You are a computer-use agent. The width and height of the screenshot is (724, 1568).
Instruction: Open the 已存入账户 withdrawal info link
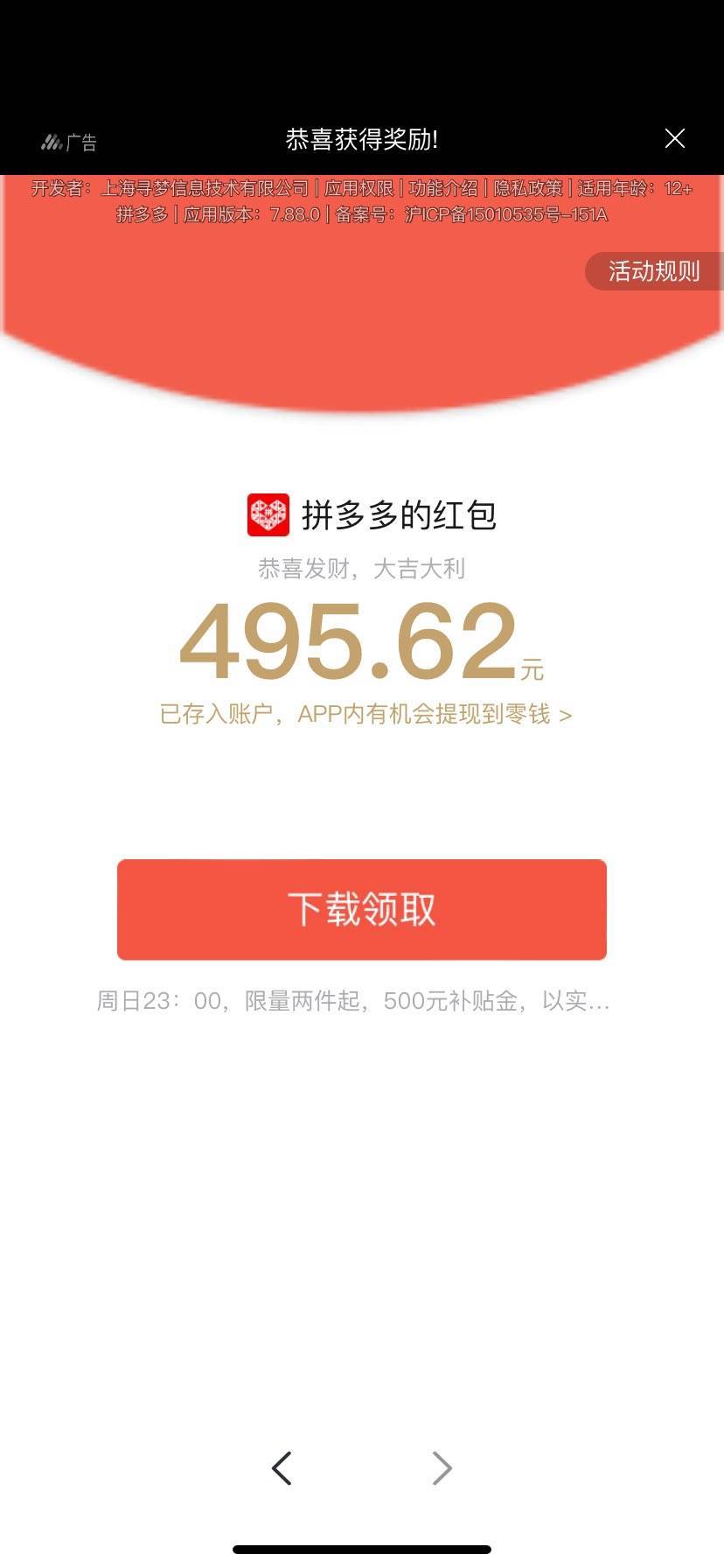click(x=365, y=714)
